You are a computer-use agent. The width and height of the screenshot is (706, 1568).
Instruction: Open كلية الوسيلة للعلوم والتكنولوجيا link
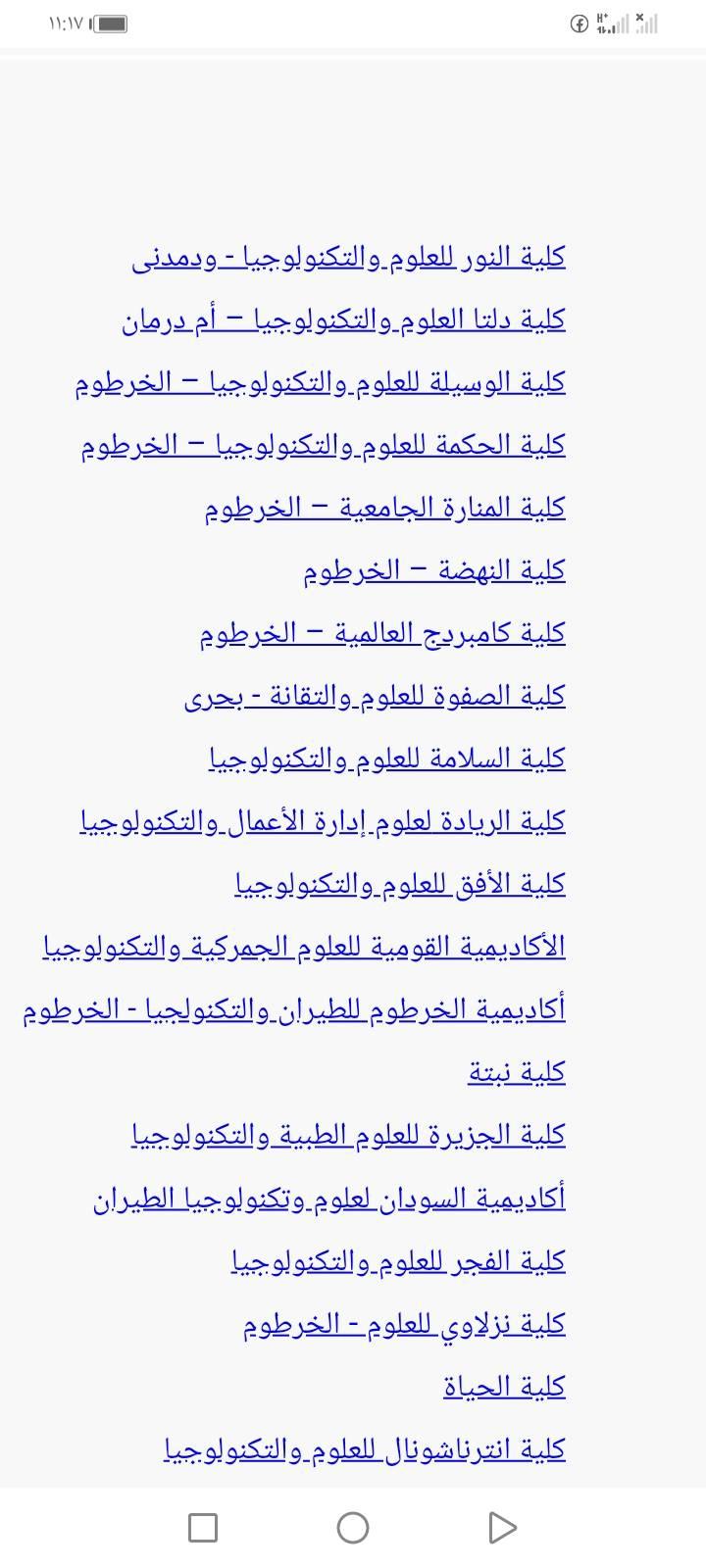[321, 383]
